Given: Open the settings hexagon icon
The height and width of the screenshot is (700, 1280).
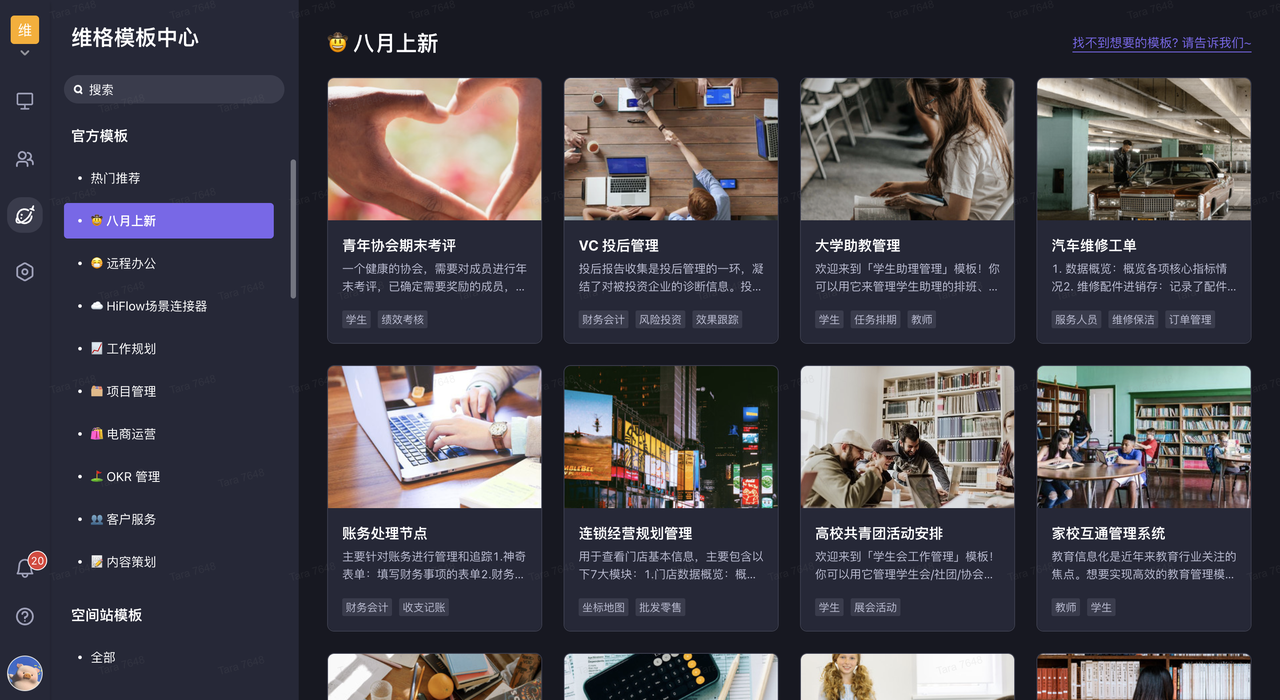Looking at the screenshot, I should (x=25, y=272).
